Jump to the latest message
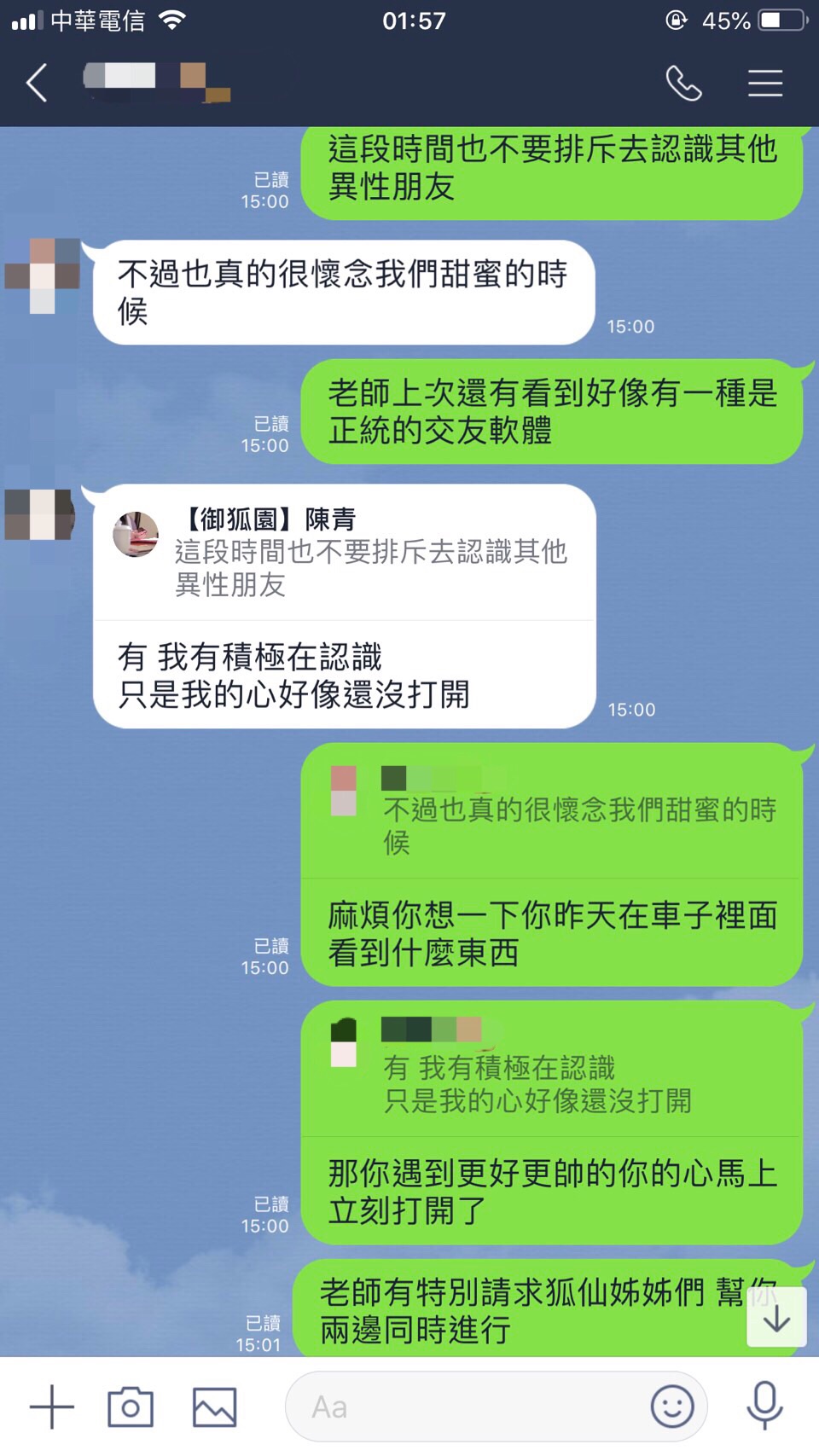This screenshot has height=1456, width=819. 776,1318
